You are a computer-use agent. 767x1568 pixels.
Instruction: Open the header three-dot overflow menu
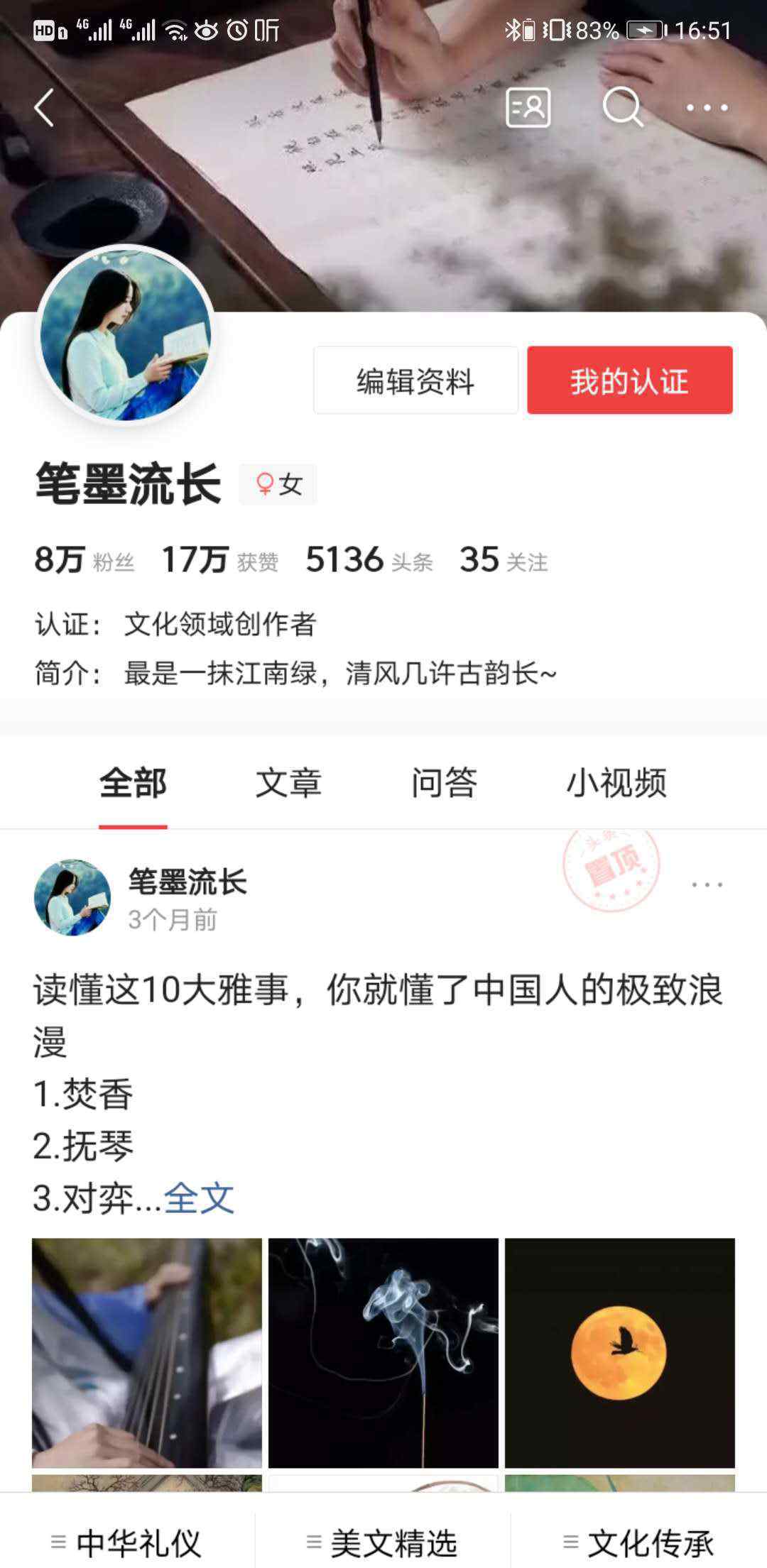point(707,108)
